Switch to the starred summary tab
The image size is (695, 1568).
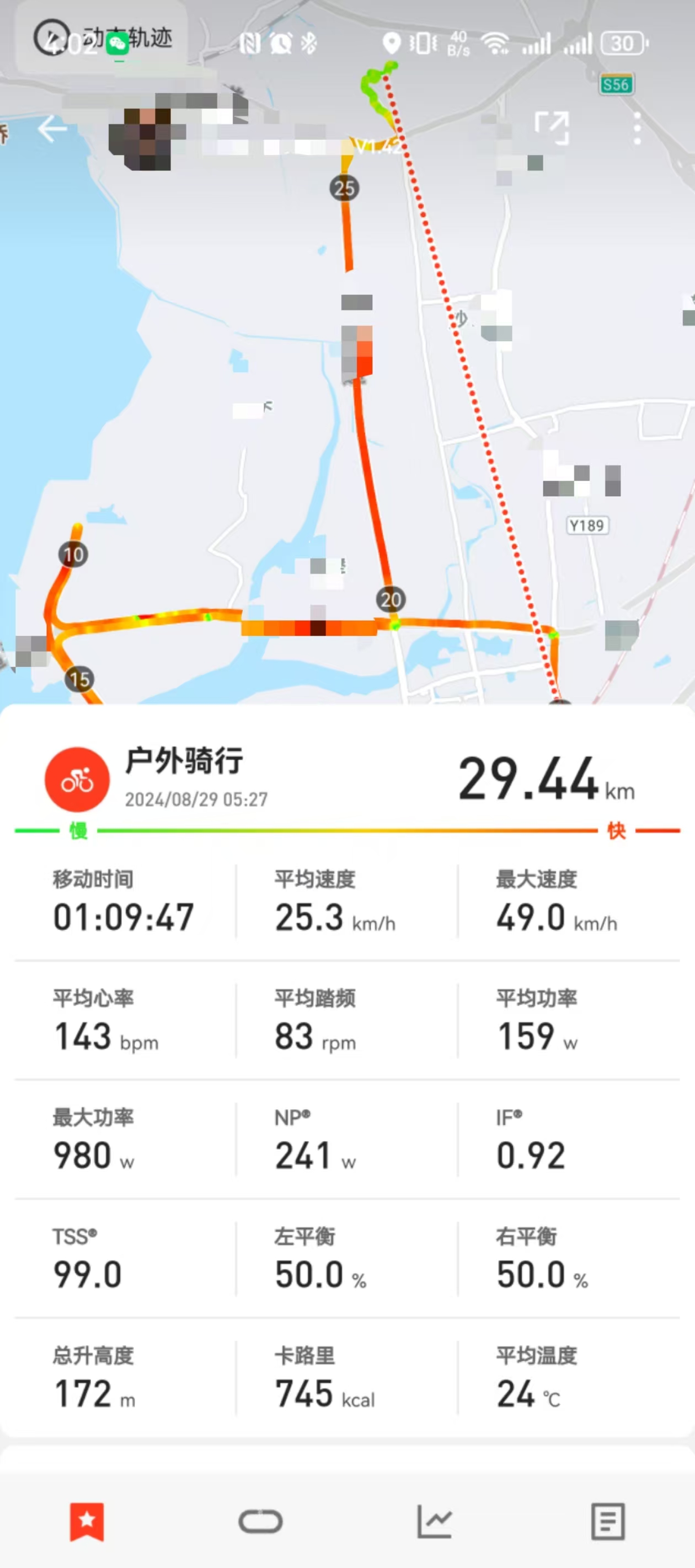click(87, 1521)
